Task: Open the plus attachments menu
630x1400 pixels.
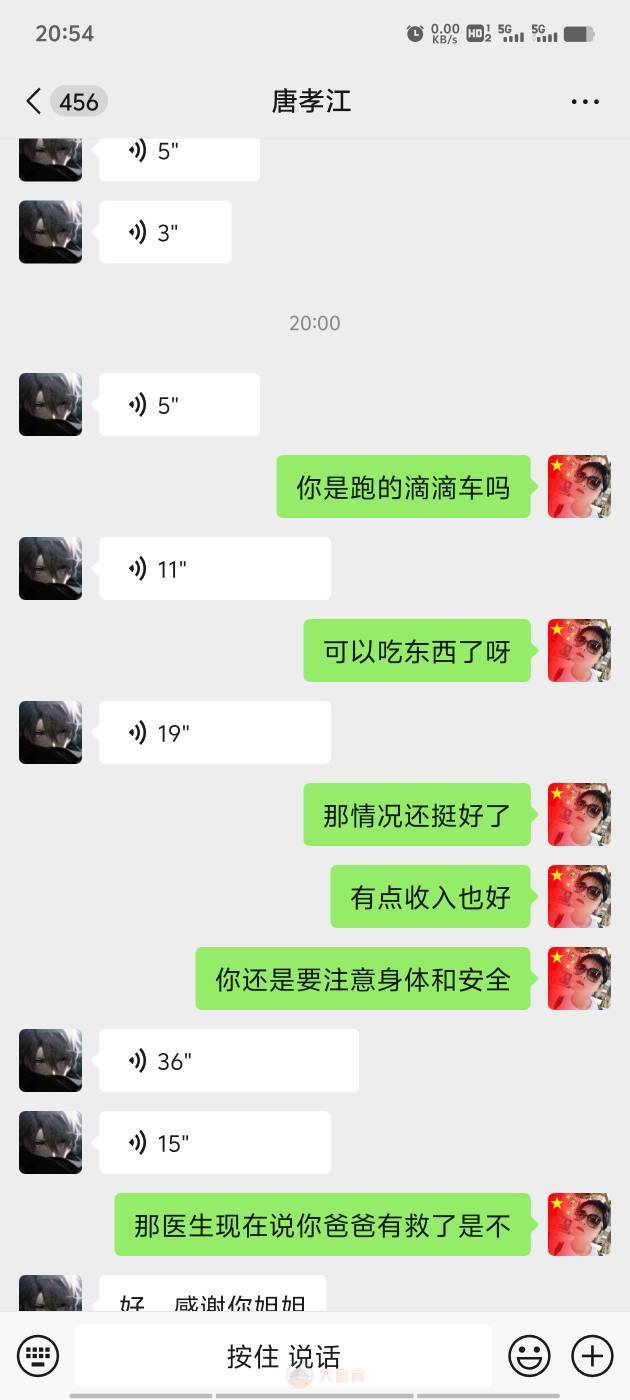Action: pos(592,1356)
